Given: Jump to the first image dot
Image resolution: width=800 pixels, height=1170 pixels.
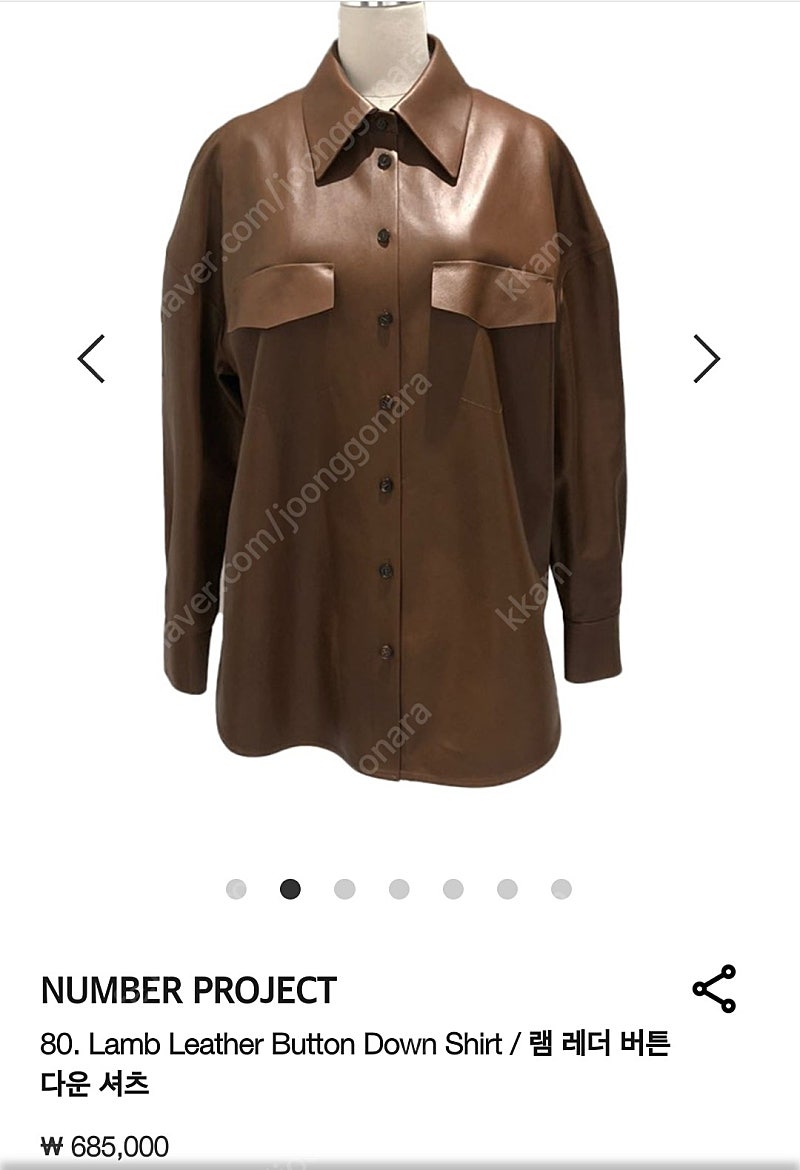Looking at the screenshot, I should 236,889.
